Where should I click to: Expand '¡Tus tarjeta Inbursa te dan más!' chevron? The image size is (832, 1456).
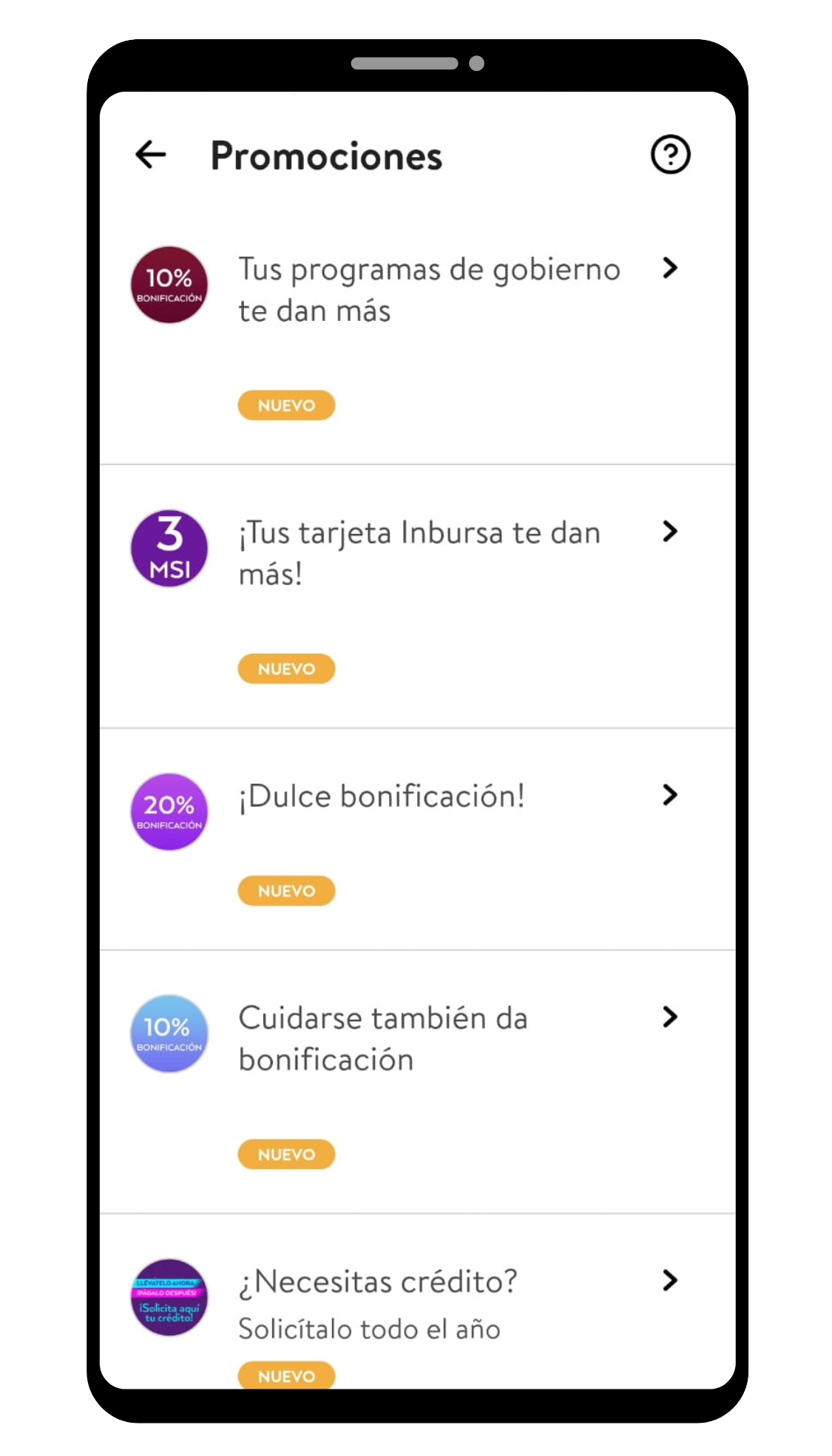coord(670,532)
